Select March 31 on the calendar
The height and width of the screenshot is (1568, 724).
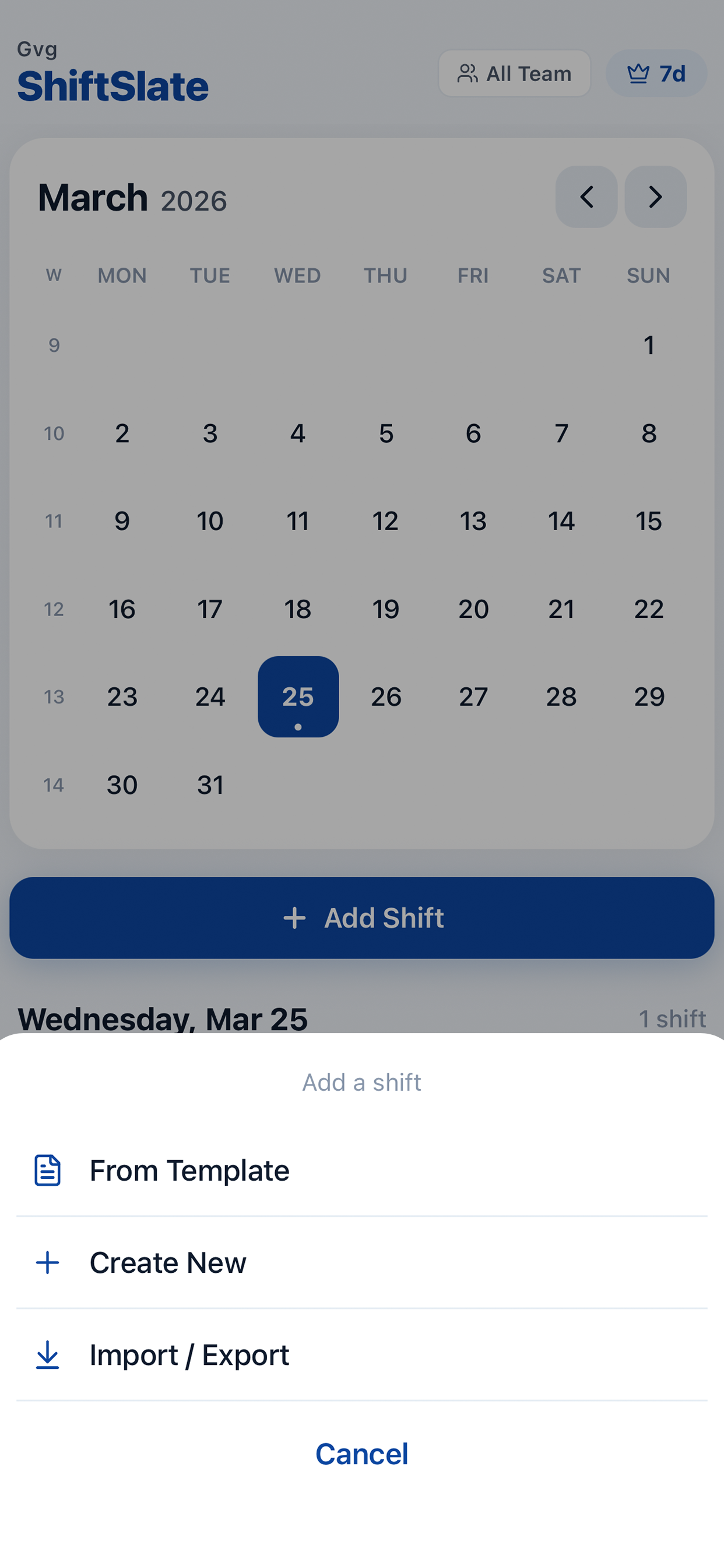210,785
